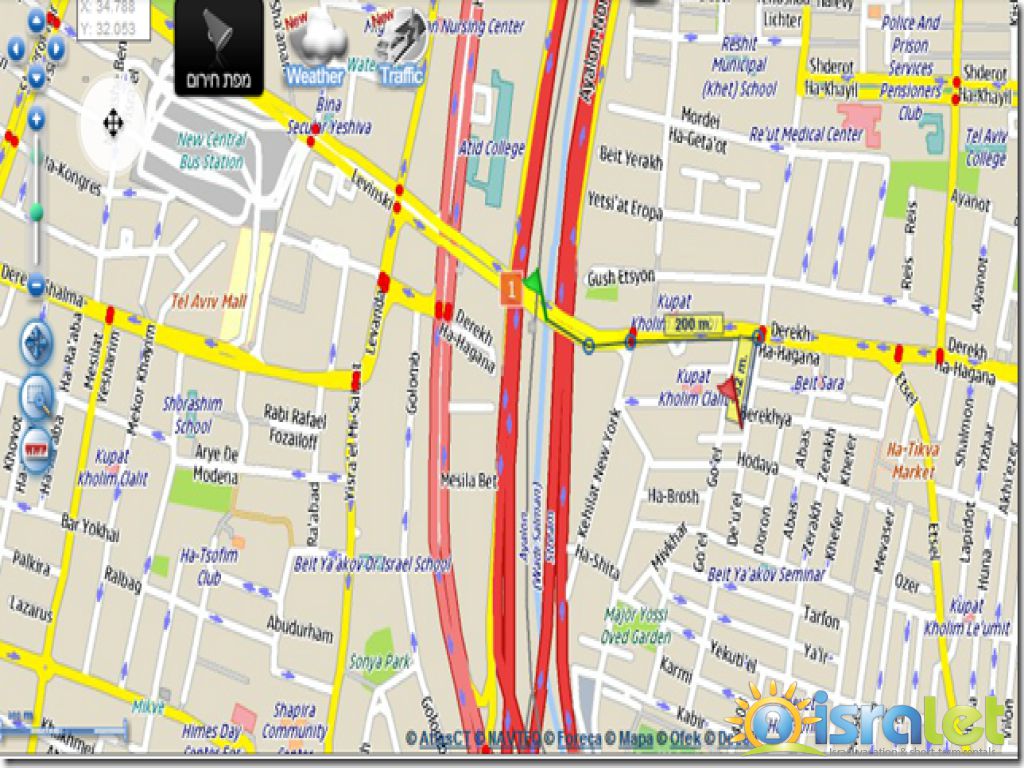Pan the map down with the arrow
The image size is (1024, 768).
36,77
